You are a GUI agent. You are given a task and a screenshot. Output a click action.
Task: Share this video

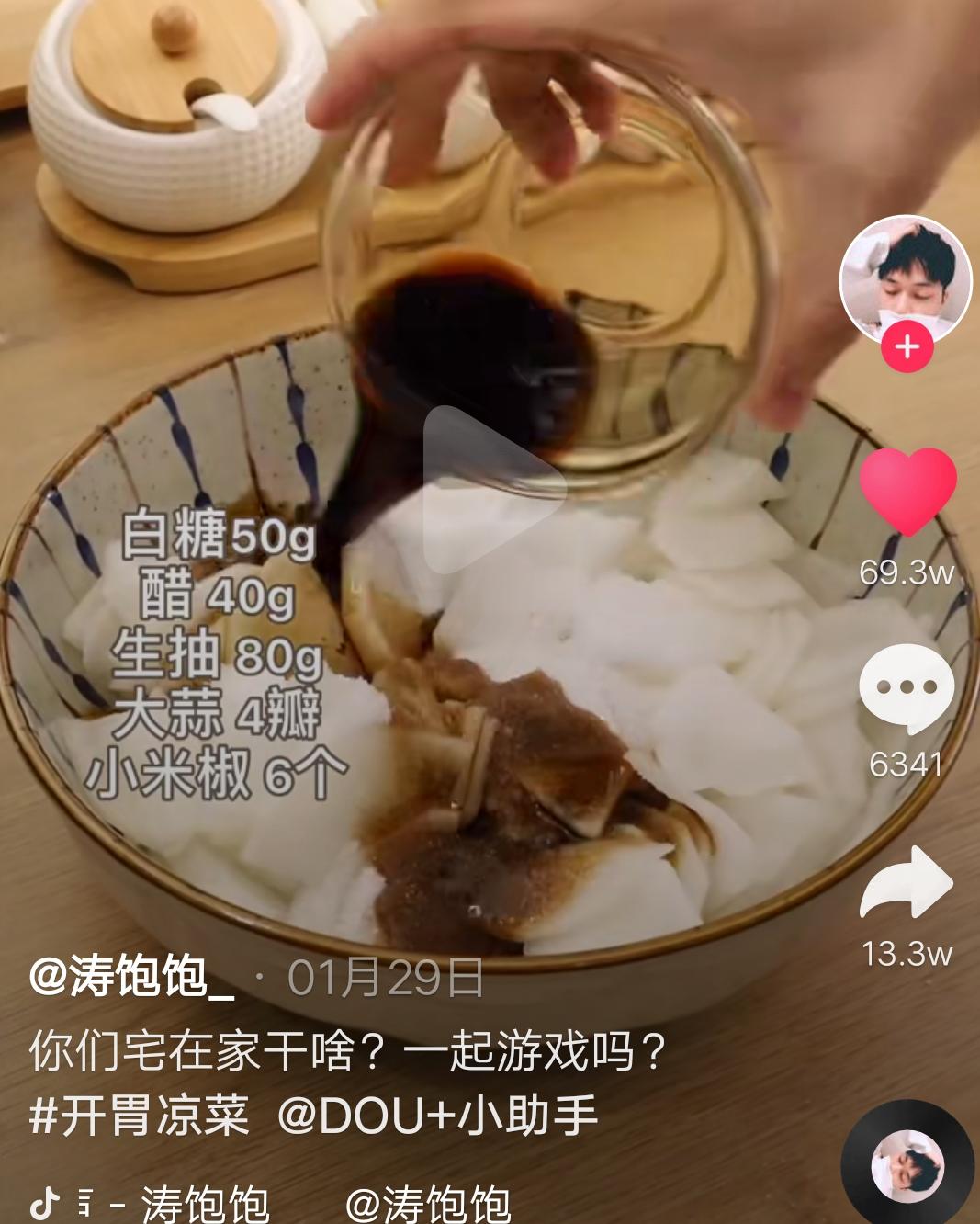coord(907,884)
